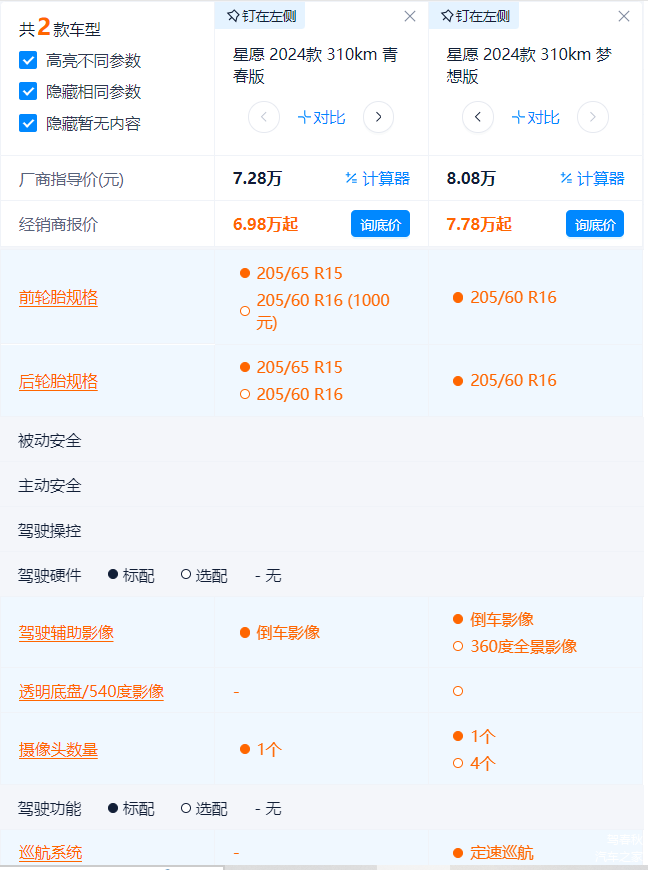
Task: Remove 青春版 from comparison
Action: (410, 16)
